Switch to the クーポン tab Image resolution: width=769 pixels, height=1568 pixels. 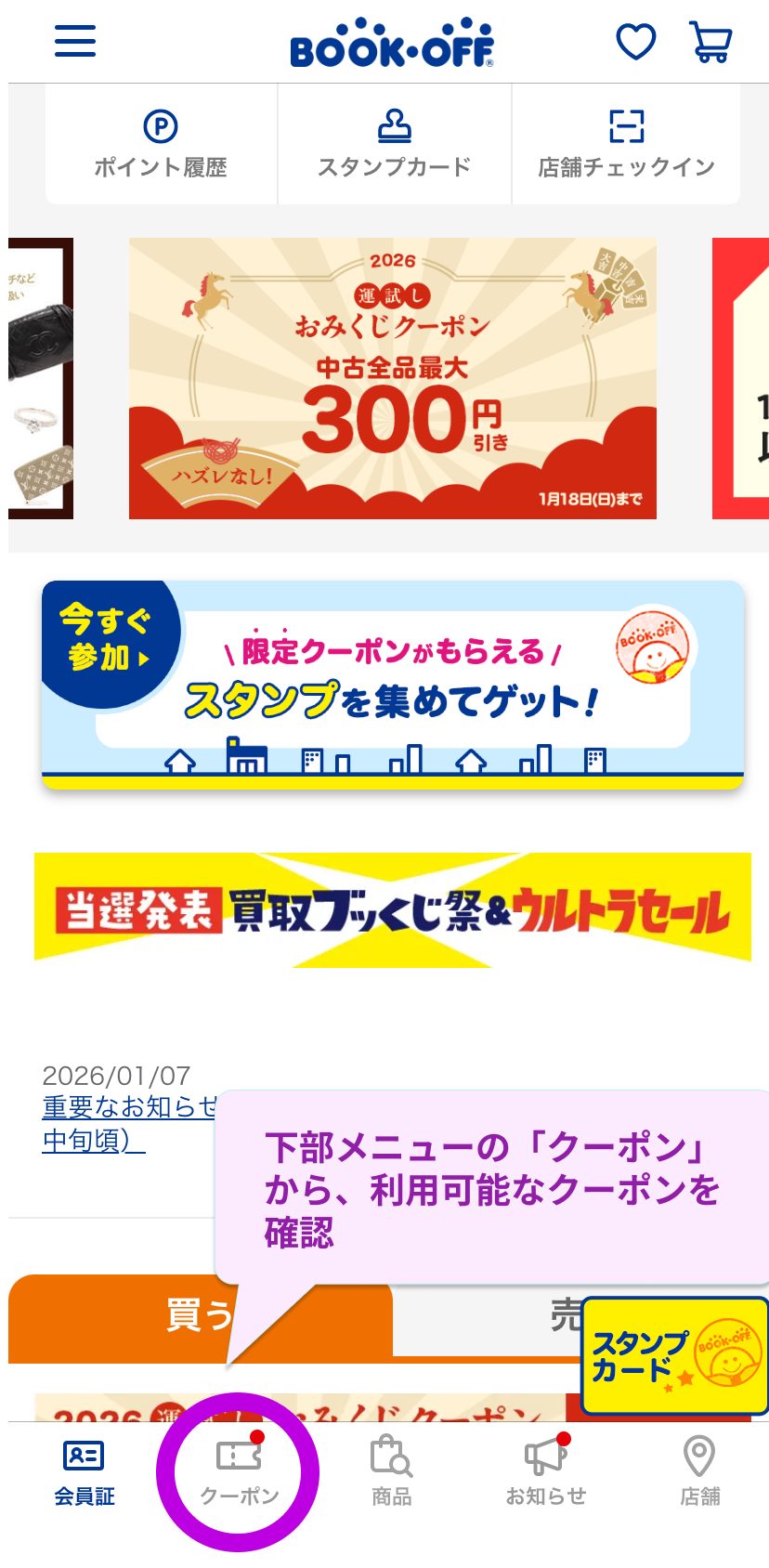pyautogui.click(x=239, y=1471)
